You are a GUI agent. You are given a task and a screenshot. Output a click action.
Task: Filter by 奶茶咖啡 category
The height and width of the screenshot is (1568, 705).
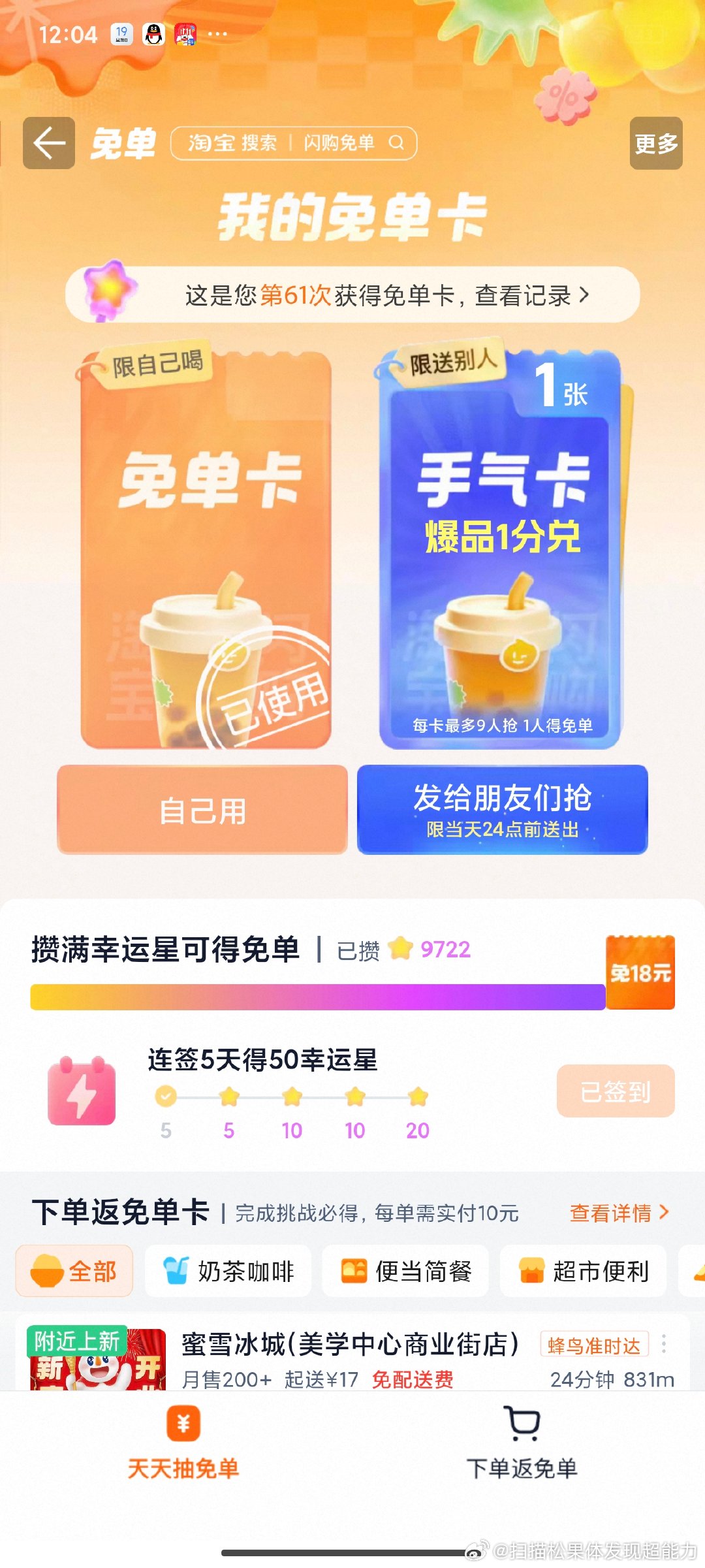tap(228, 1271)
